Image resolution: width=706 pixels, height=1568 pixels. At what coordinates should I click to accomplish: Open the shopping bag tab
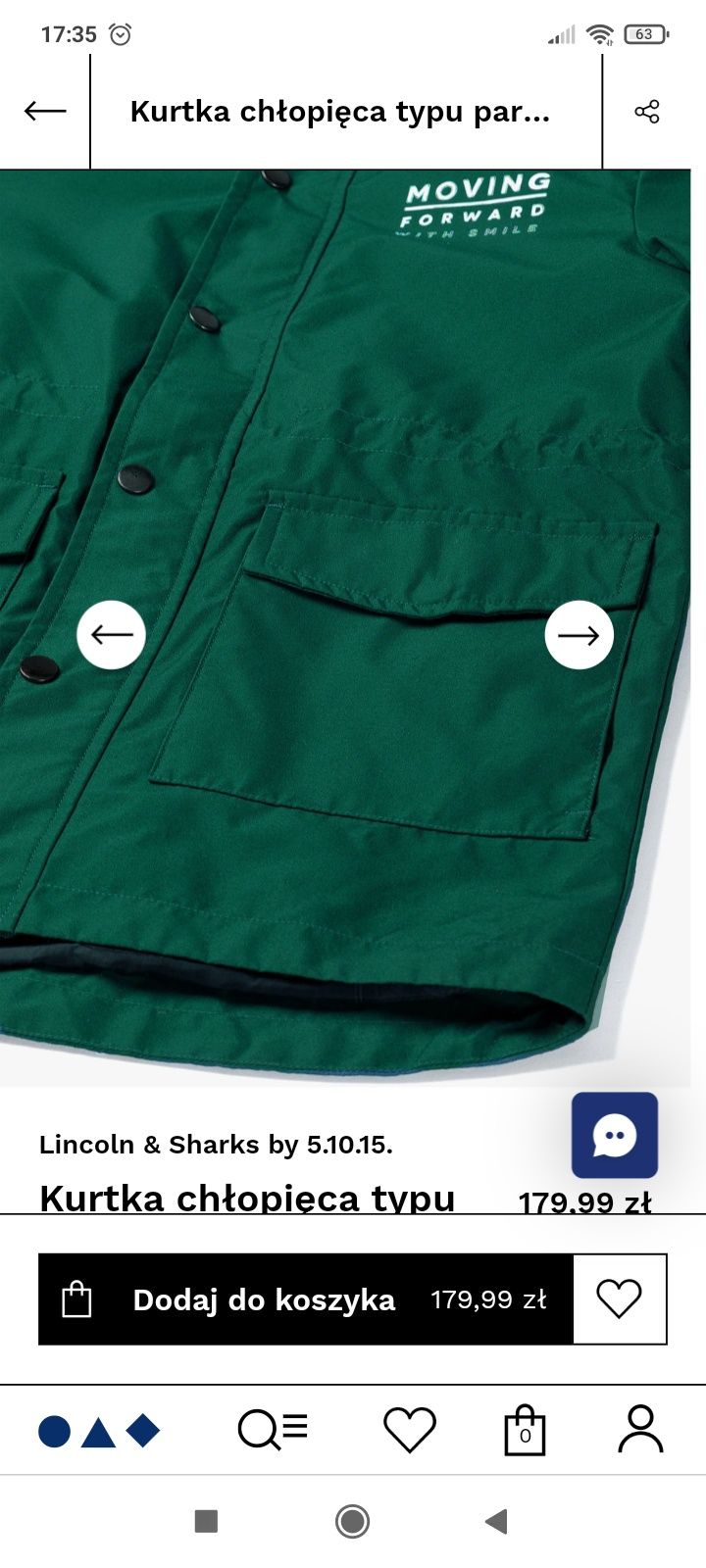tap(525, 1430)
